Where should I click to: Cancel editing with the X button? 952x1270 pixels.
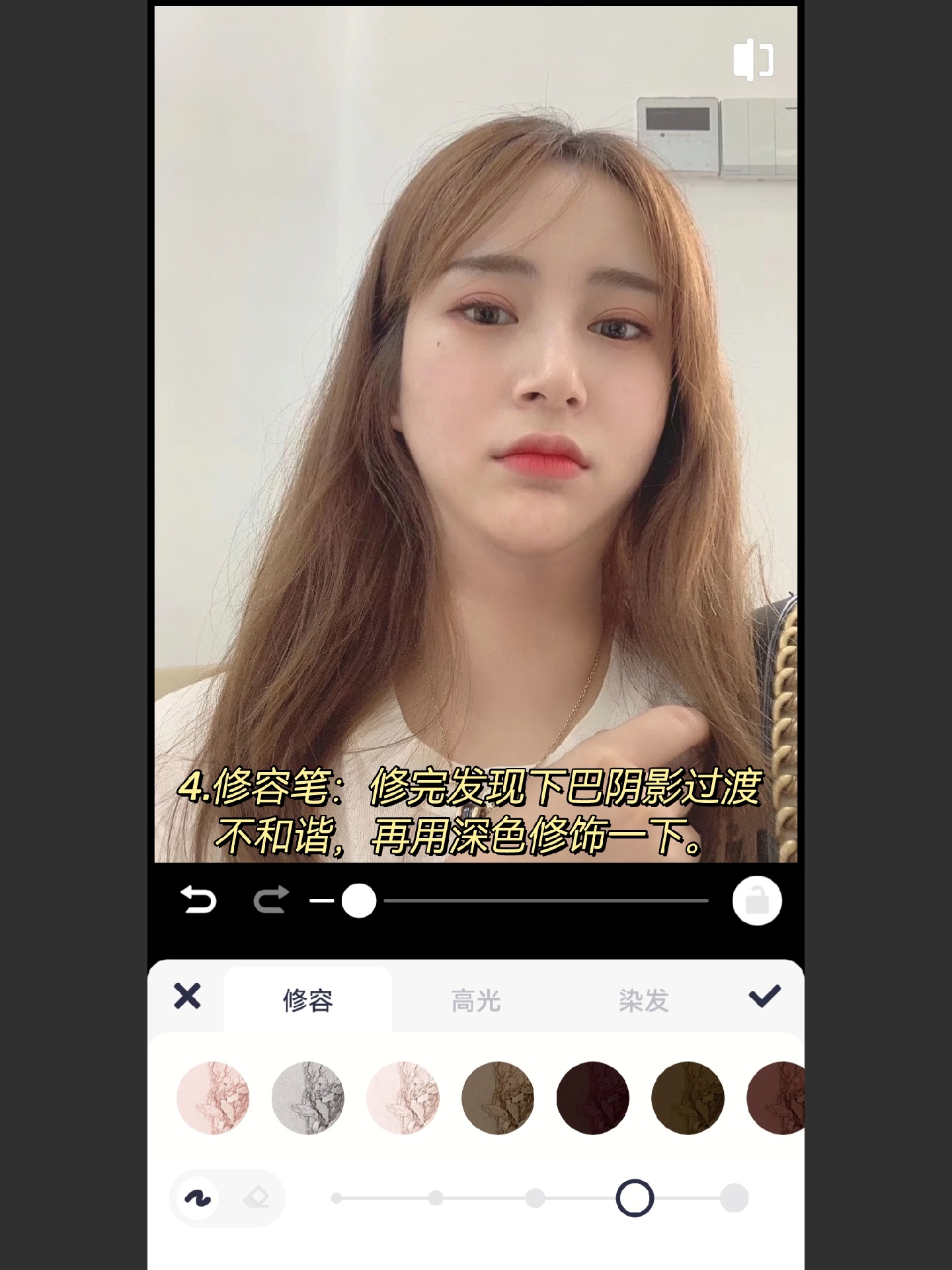(x=187, y=995)
